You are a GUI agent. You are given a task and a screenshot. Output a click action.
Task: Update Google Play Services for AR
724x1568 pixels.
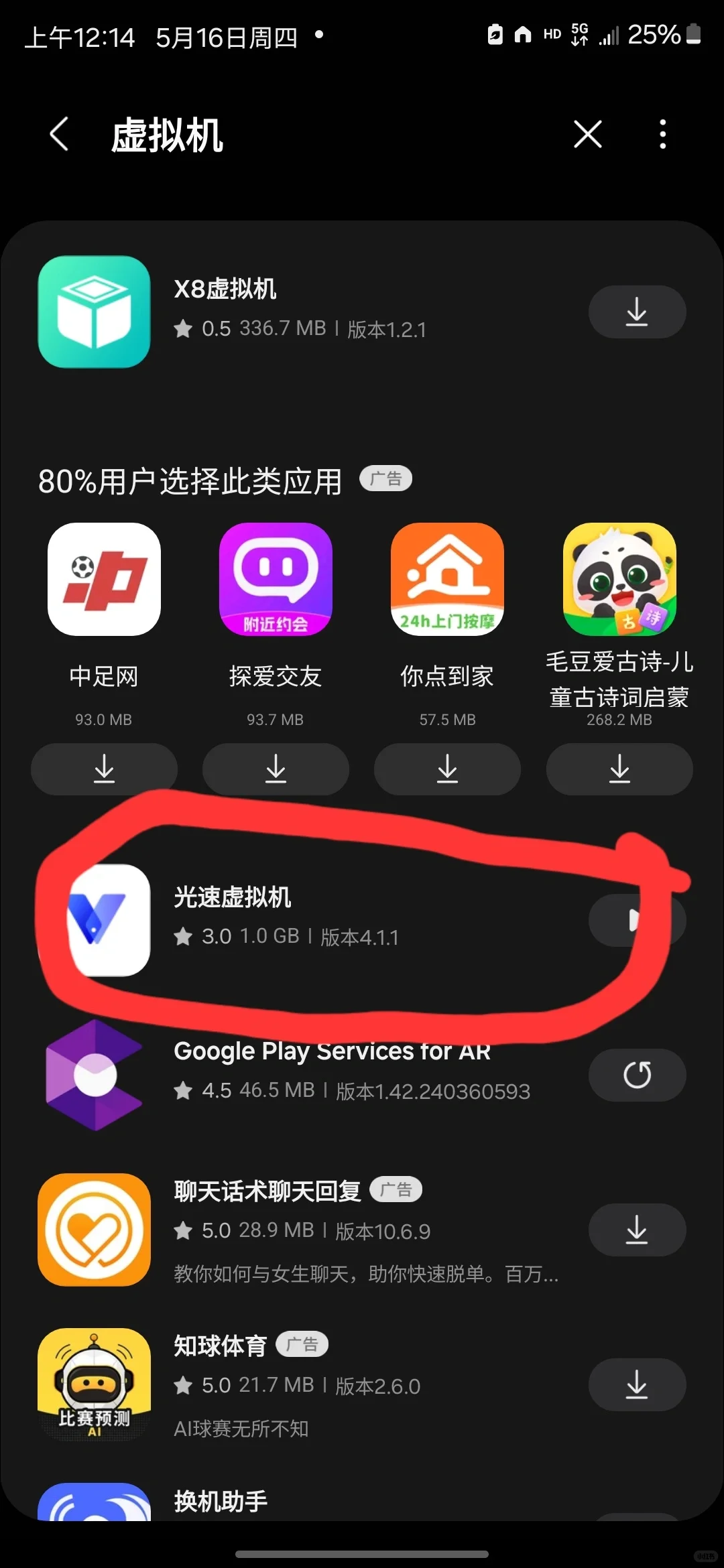click(x=637, y=1075)
